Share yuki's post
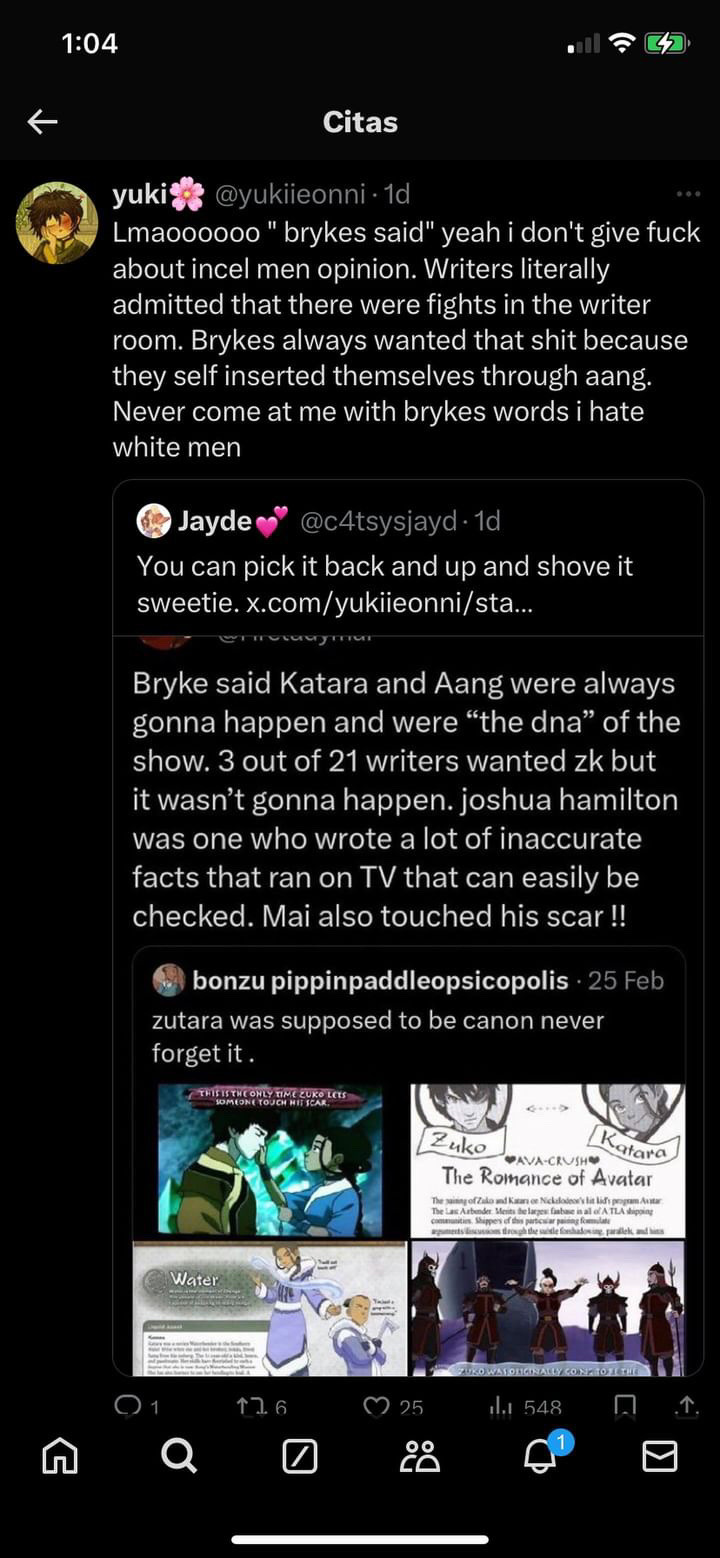The image size is (720, 1558). point(687,1406)
